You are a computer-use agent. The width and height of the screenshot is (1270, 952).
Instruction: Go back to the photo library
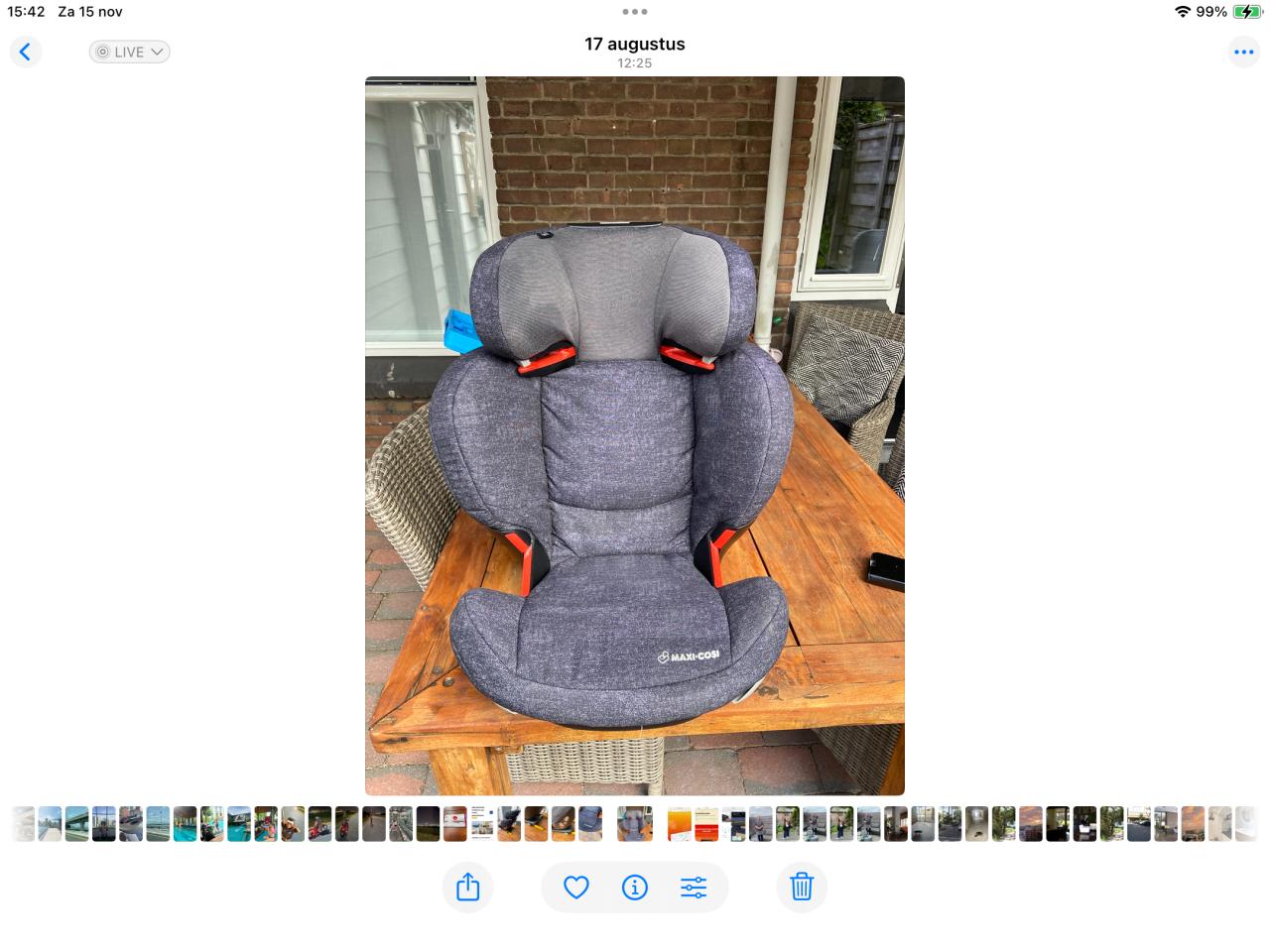pyautogui.click(x=25, y=52)
